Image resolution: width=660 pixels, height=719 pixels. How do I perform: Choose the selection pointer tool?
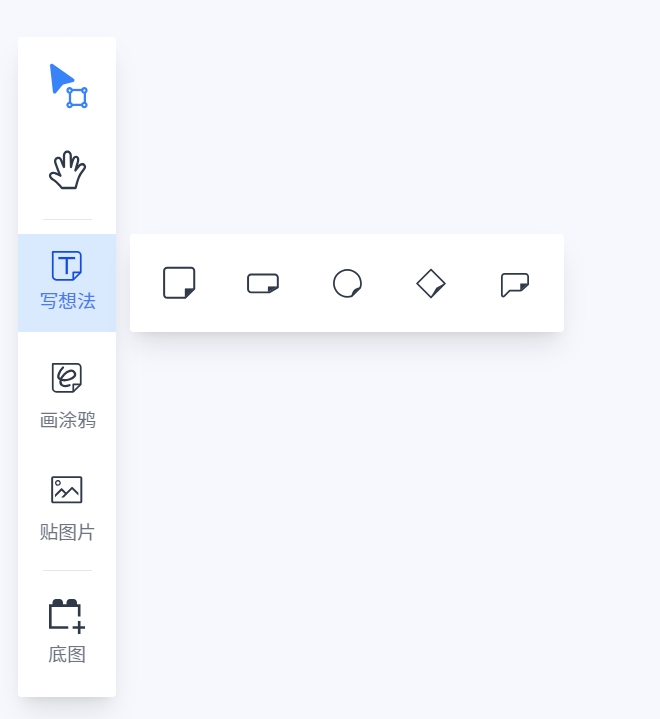click(x=67, y=86)
